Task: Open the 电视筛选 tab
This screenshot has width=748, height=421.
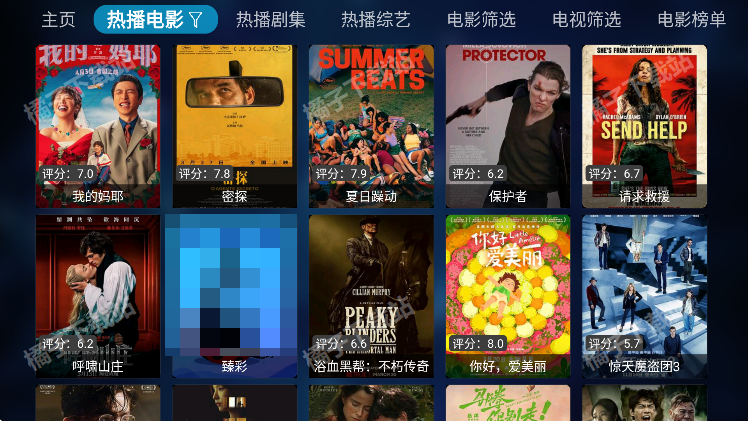Action: click(x=586, y=19)
